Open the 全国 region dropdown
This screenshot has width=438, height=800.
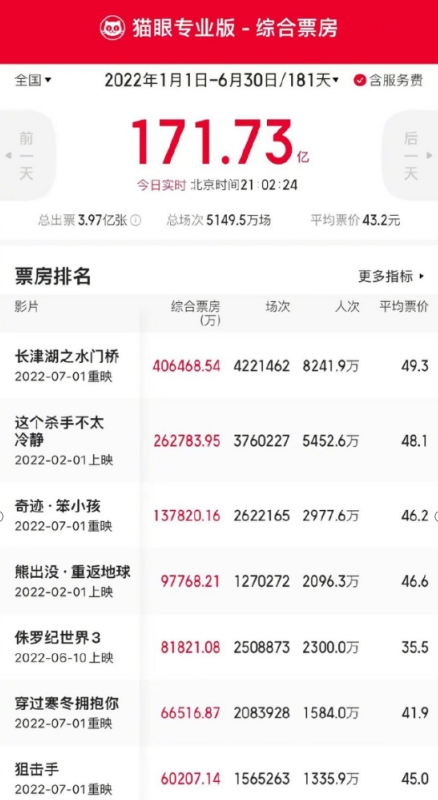33,80
